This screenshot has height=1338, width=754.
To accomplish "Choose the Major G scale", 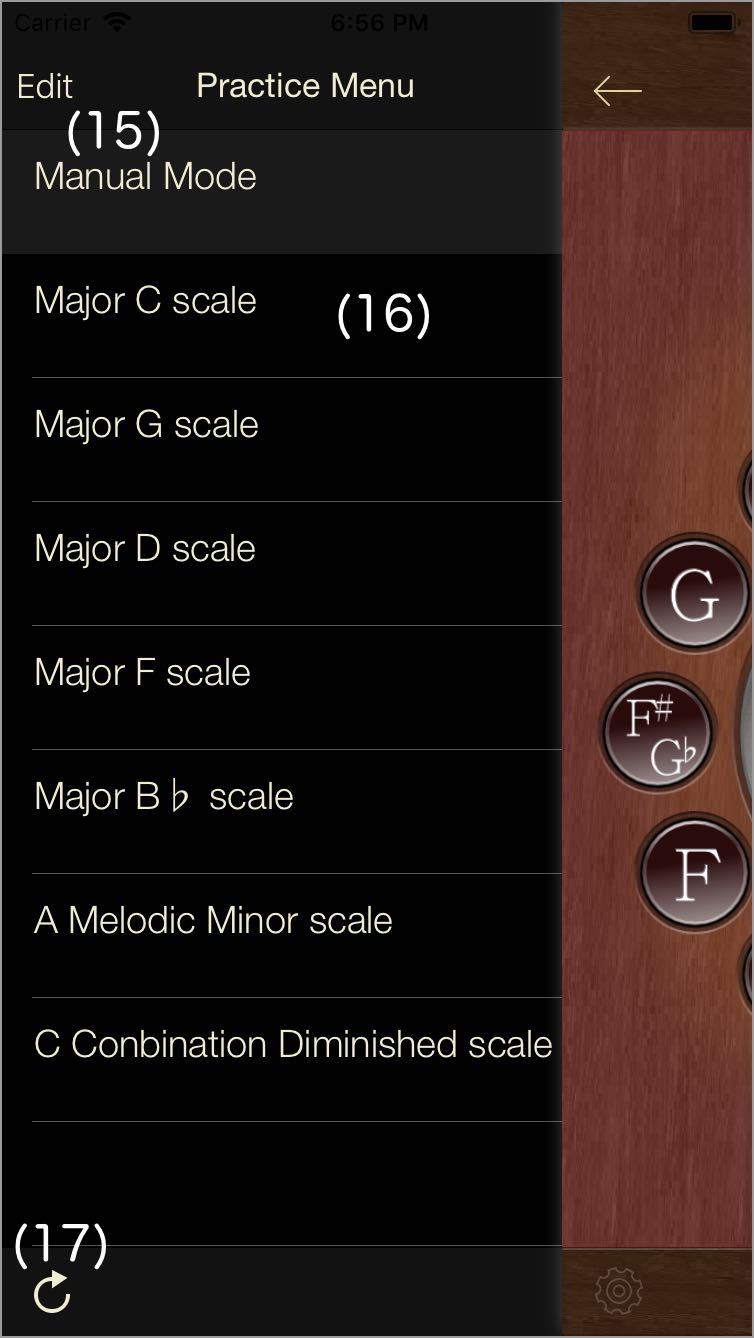I will 282,440.
